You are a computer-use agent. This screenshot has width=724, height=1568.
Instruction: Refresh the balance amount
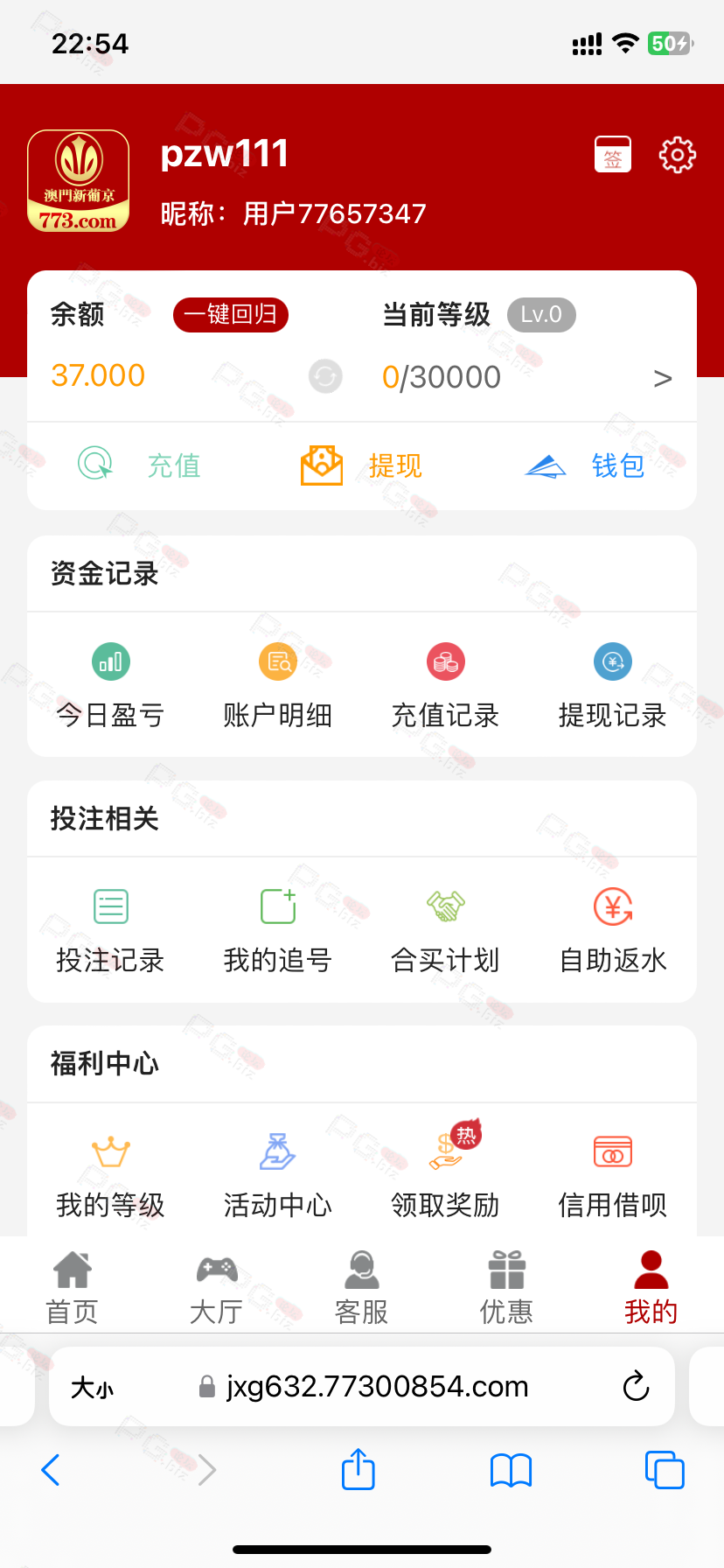point(325,376)
